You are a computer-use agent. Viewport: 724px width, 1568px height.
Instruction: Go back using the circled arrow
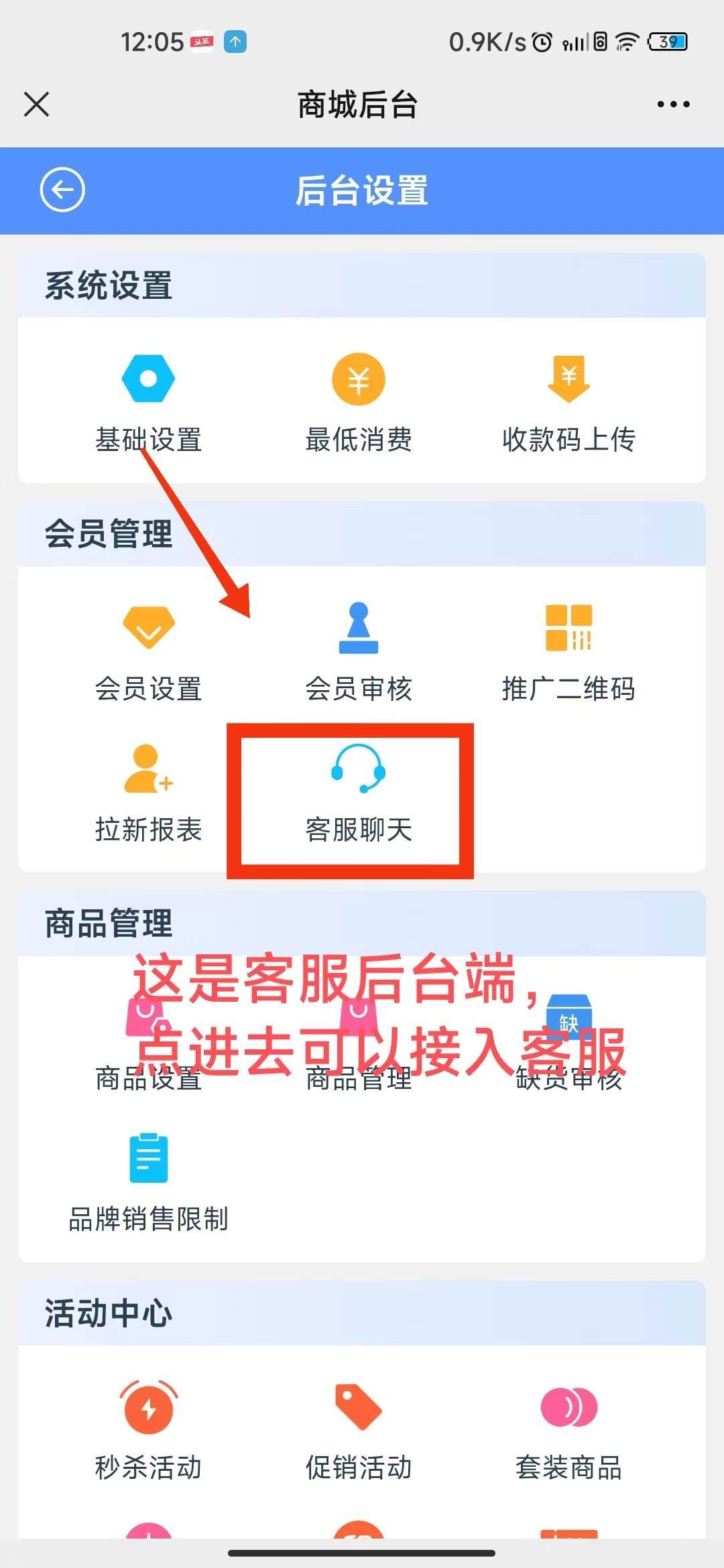62,190
